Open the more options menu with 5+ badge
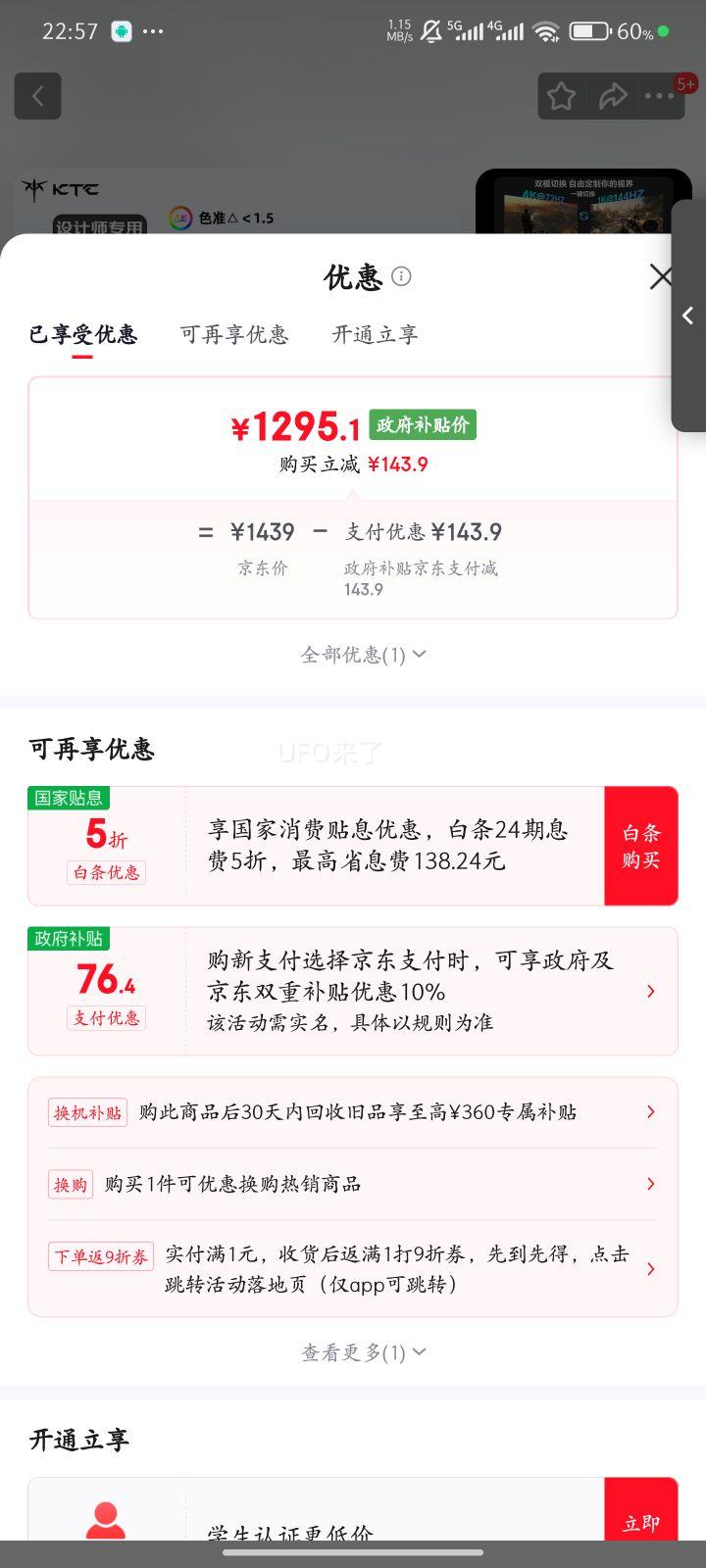Screen dimensions: 706x1568 [x=661, y=95]
